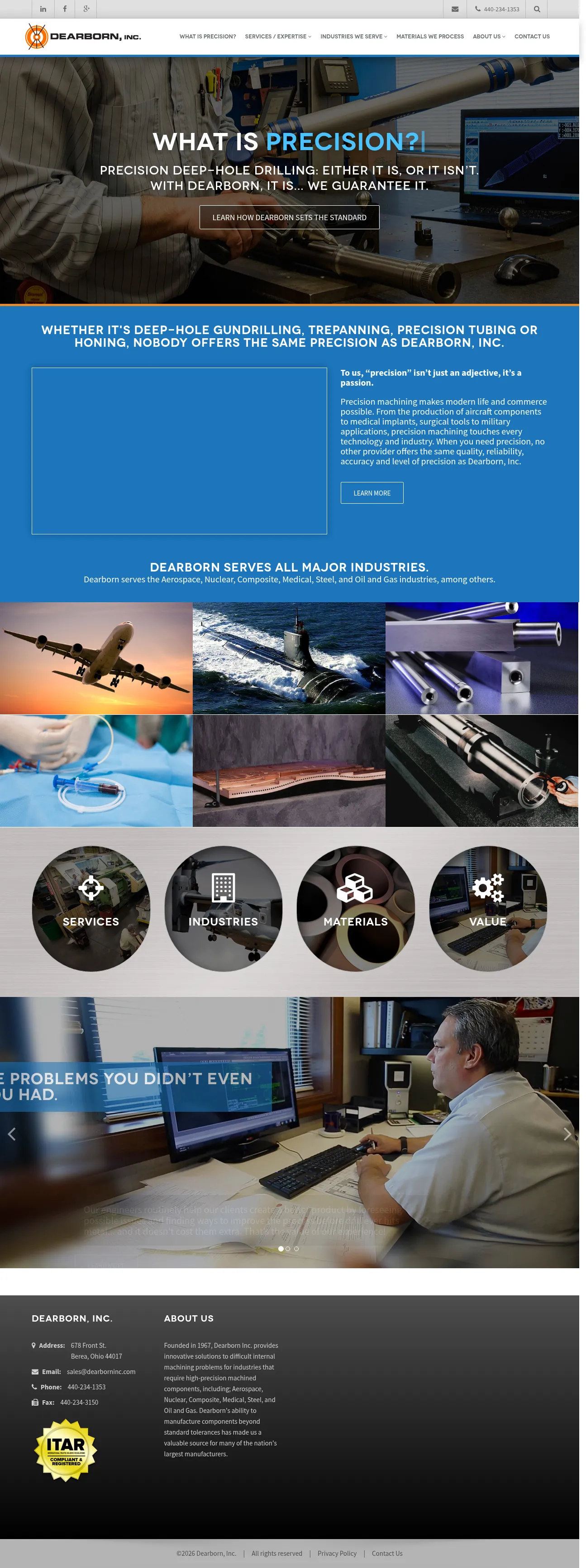Show previous slide with left arrow

tap(12, 1134)
